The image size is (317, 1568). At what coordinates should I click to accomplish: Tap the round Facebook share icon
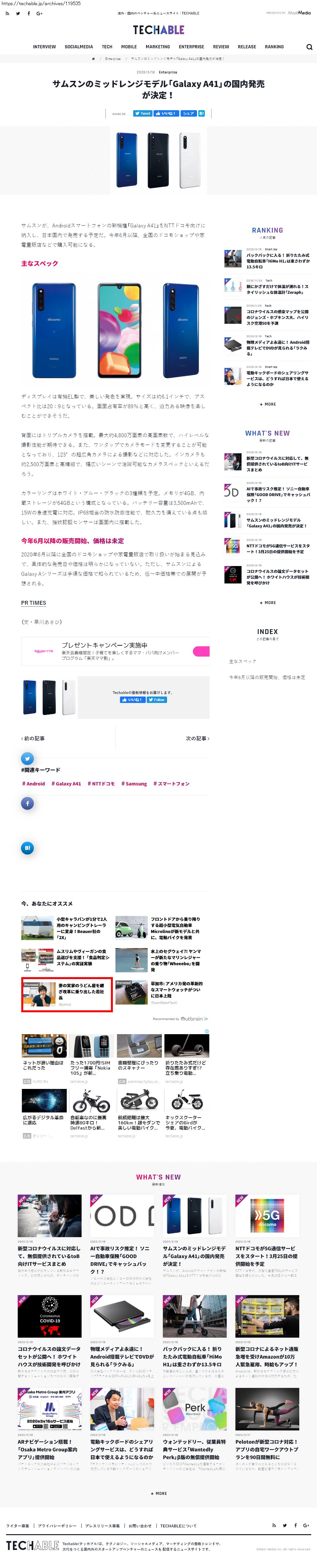tap(27, 803)
